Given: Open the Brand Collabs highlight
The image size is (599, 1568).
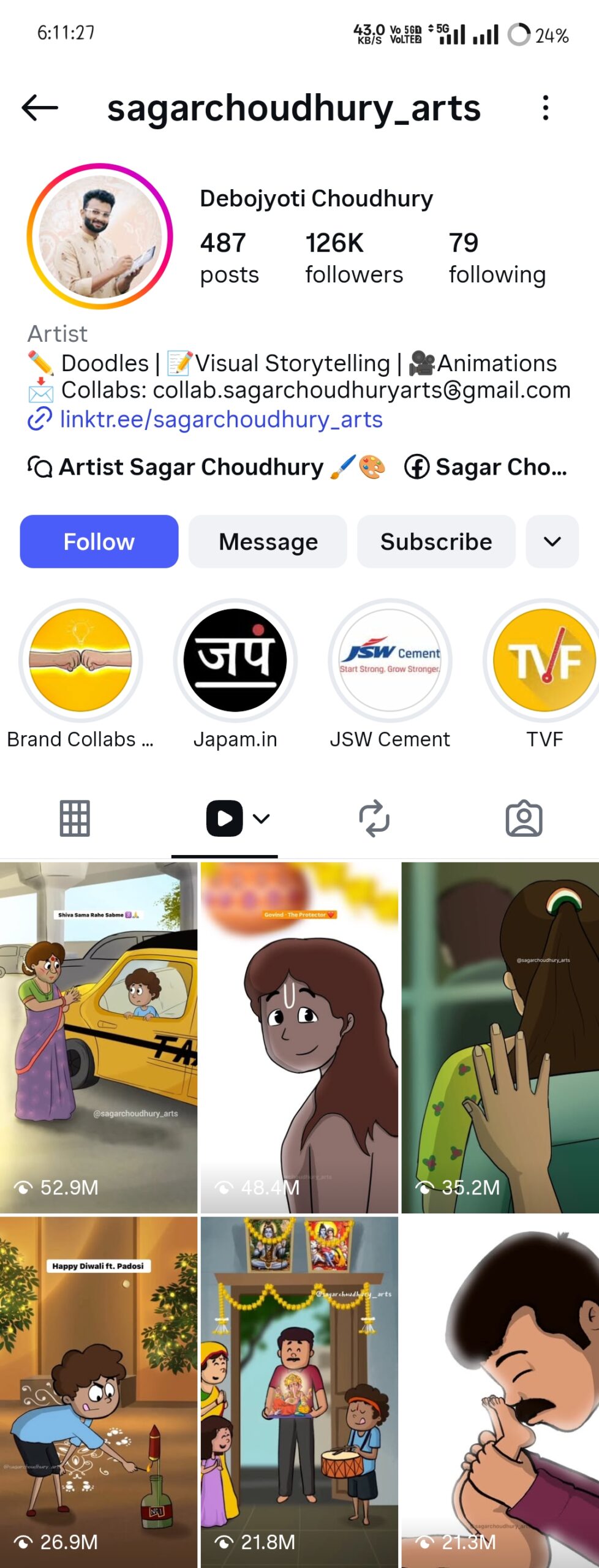Looking at the screenshot, I should (x=80, y=660).
